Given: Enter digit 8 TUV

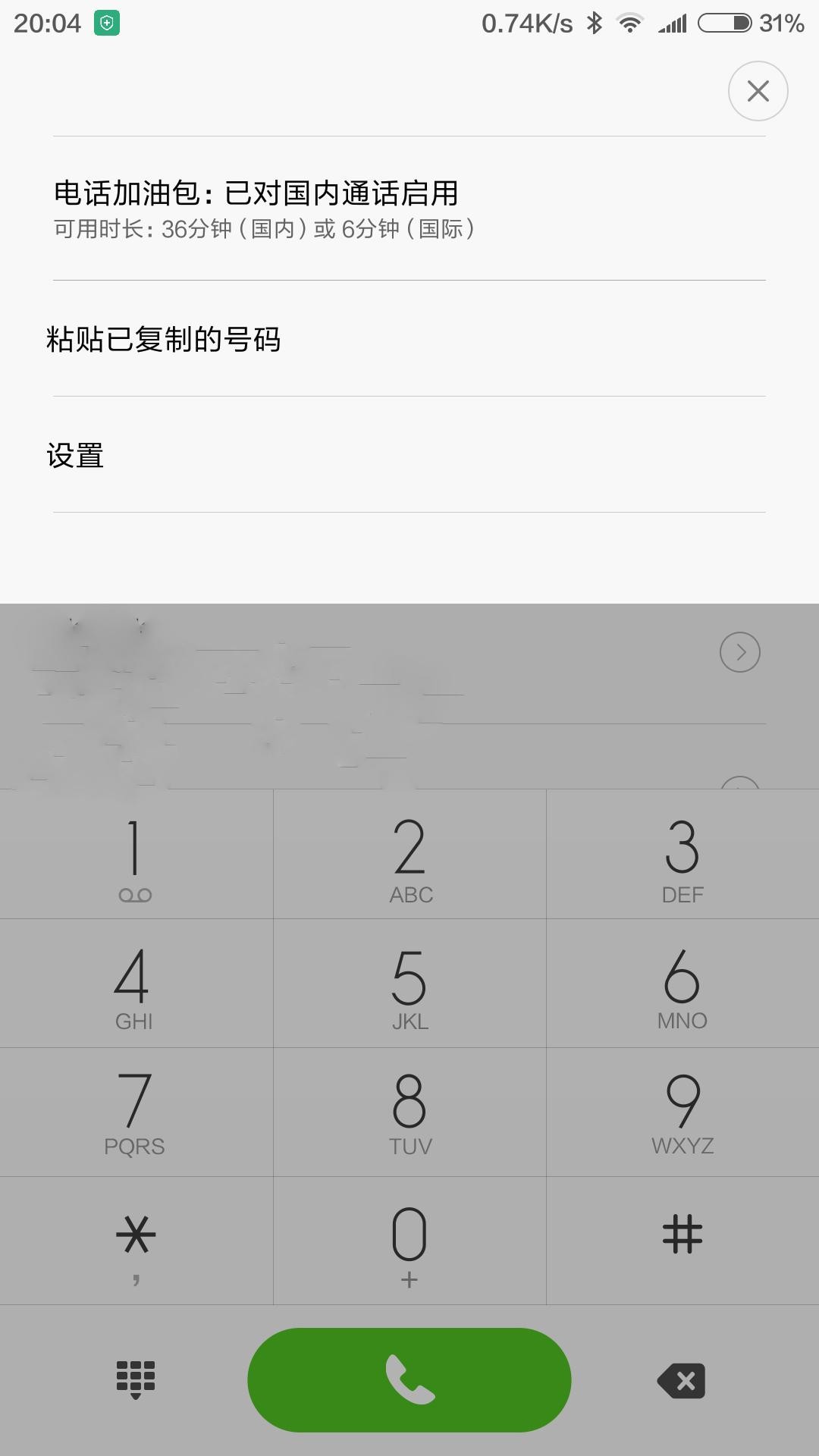Looking at the screenshot, I should [409, 1112].
